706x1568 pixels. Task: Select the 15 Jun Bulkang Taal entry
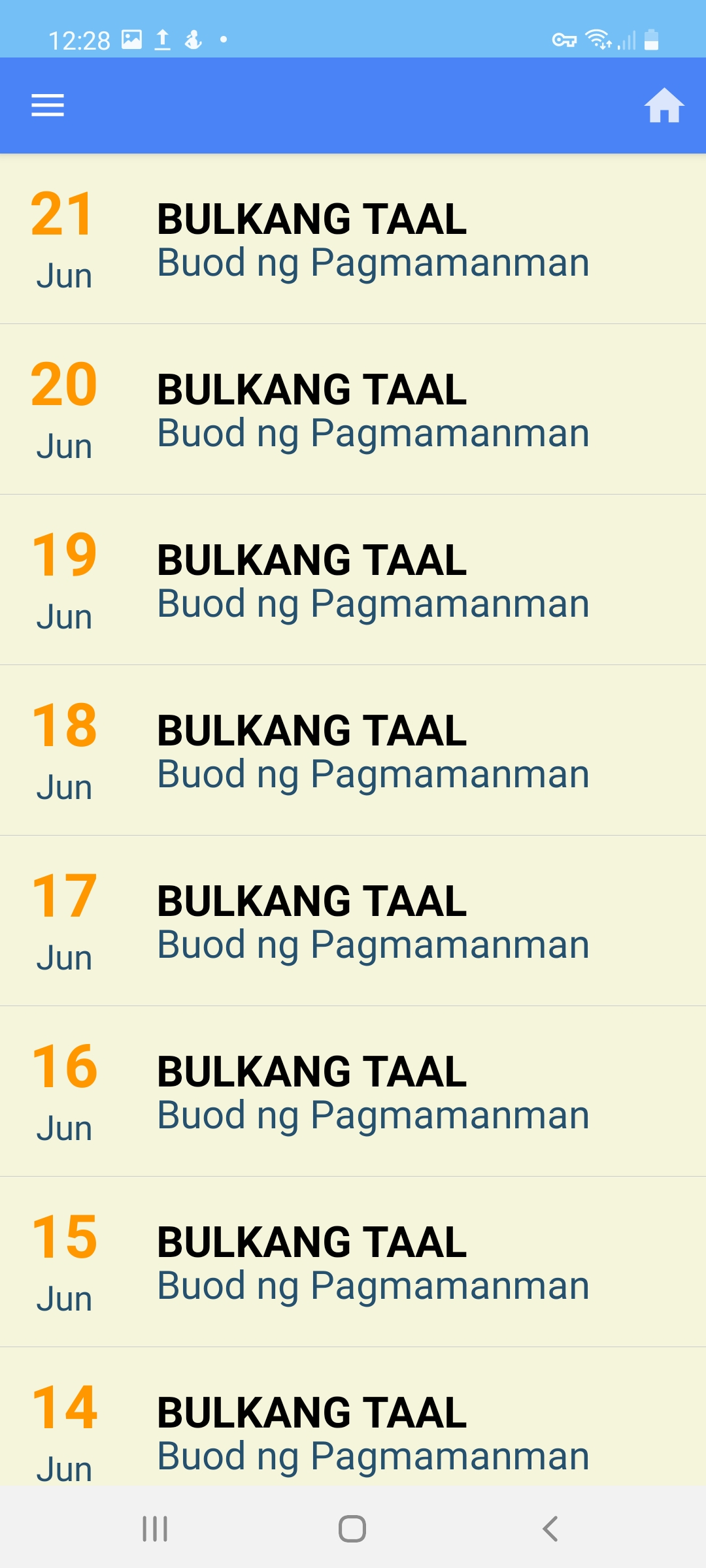(x=353, y=1262)
